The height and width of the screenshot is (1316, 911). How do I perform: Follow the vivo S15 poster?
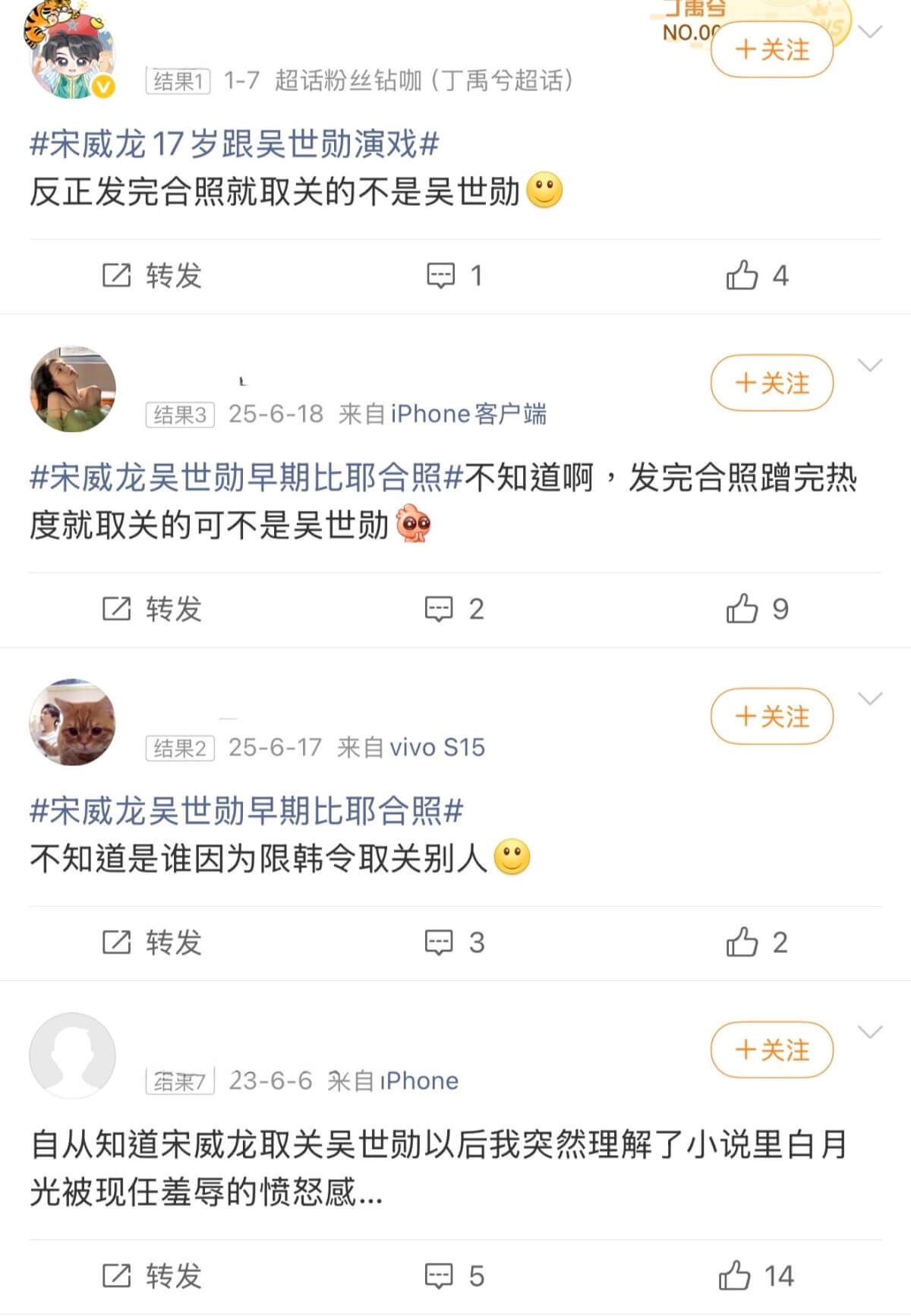pyautogui.click(x=771, y=716)
